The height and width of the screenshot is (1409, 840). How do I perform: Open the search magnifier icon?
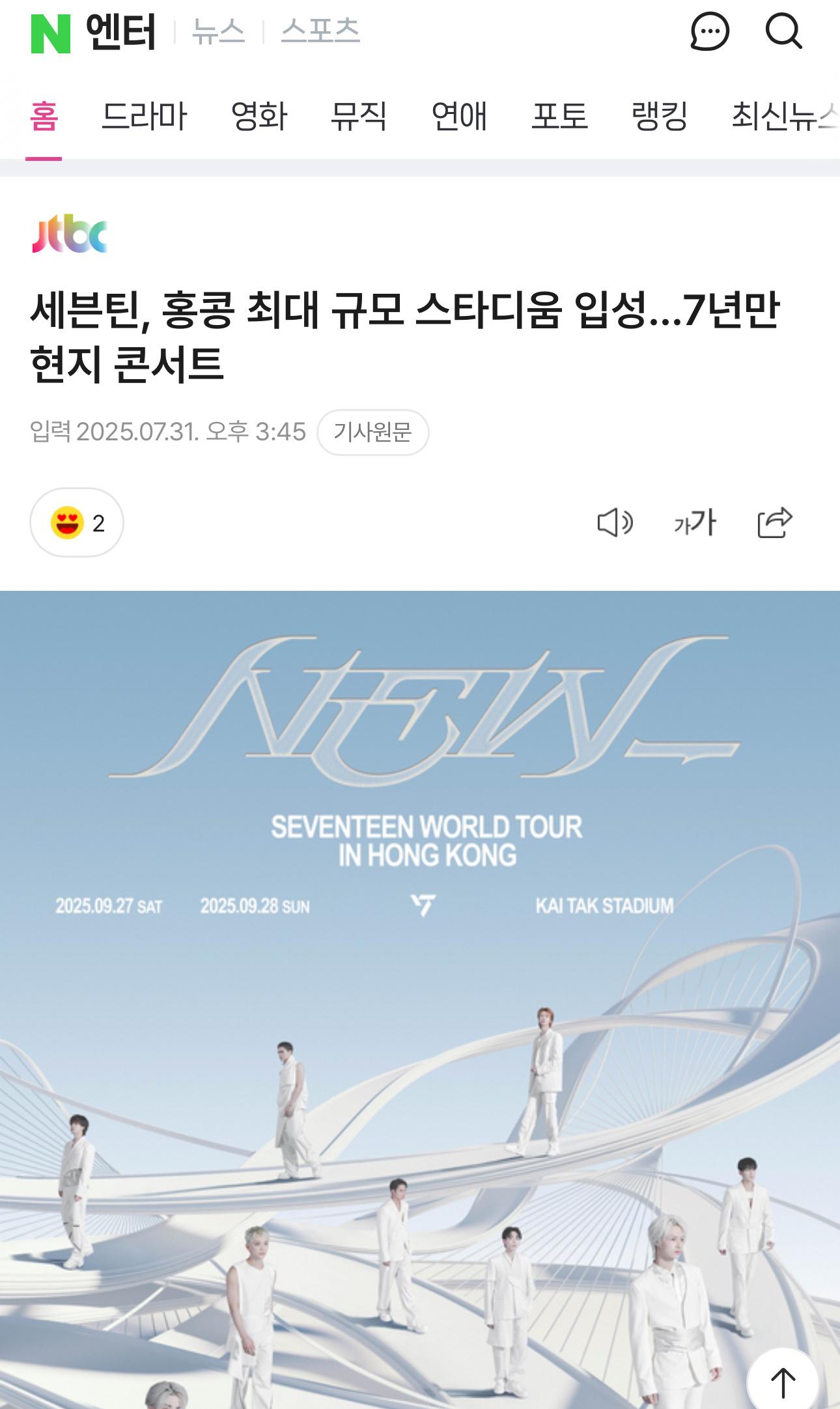click(783, 31)
